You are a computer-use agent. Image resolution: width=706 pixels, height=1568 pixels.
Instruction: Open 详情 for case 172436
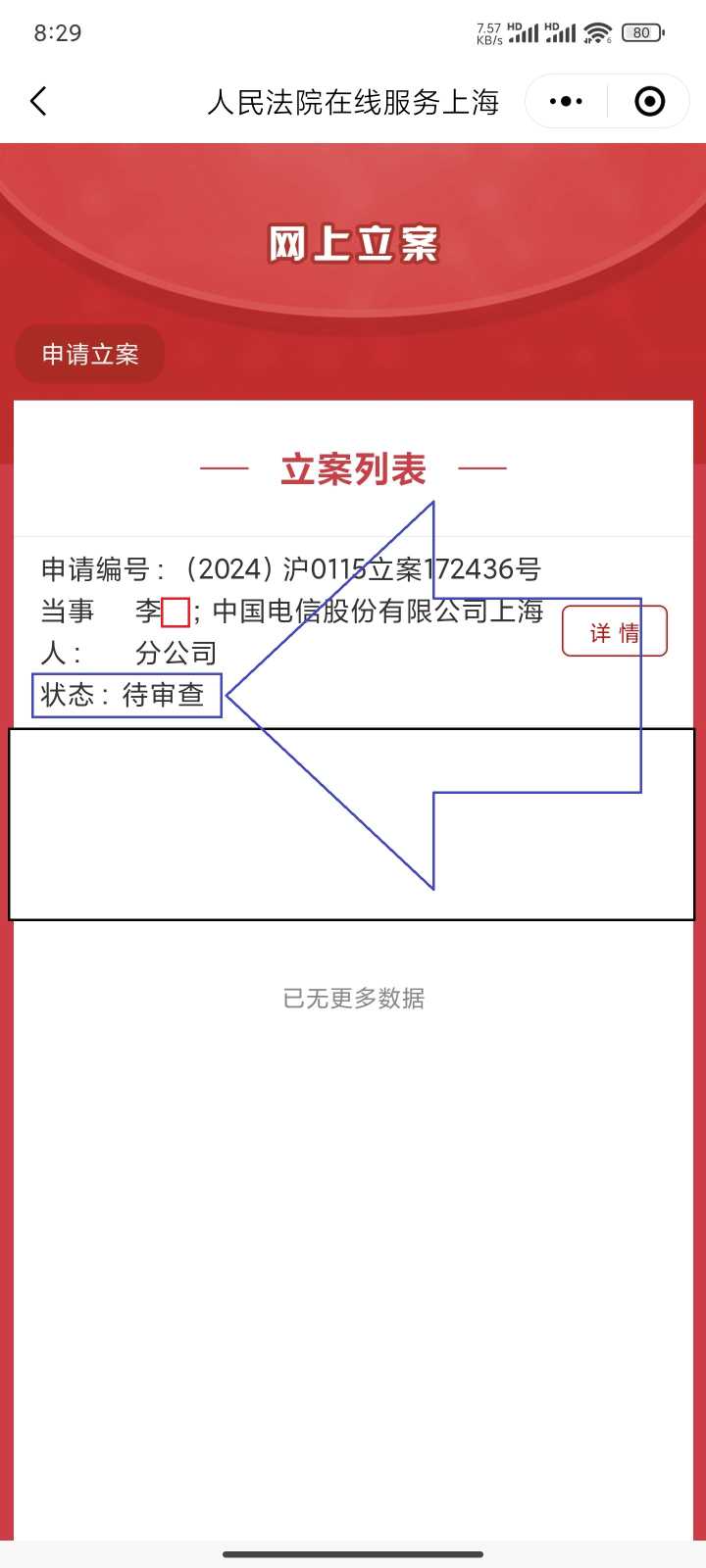tap(615, 632)
